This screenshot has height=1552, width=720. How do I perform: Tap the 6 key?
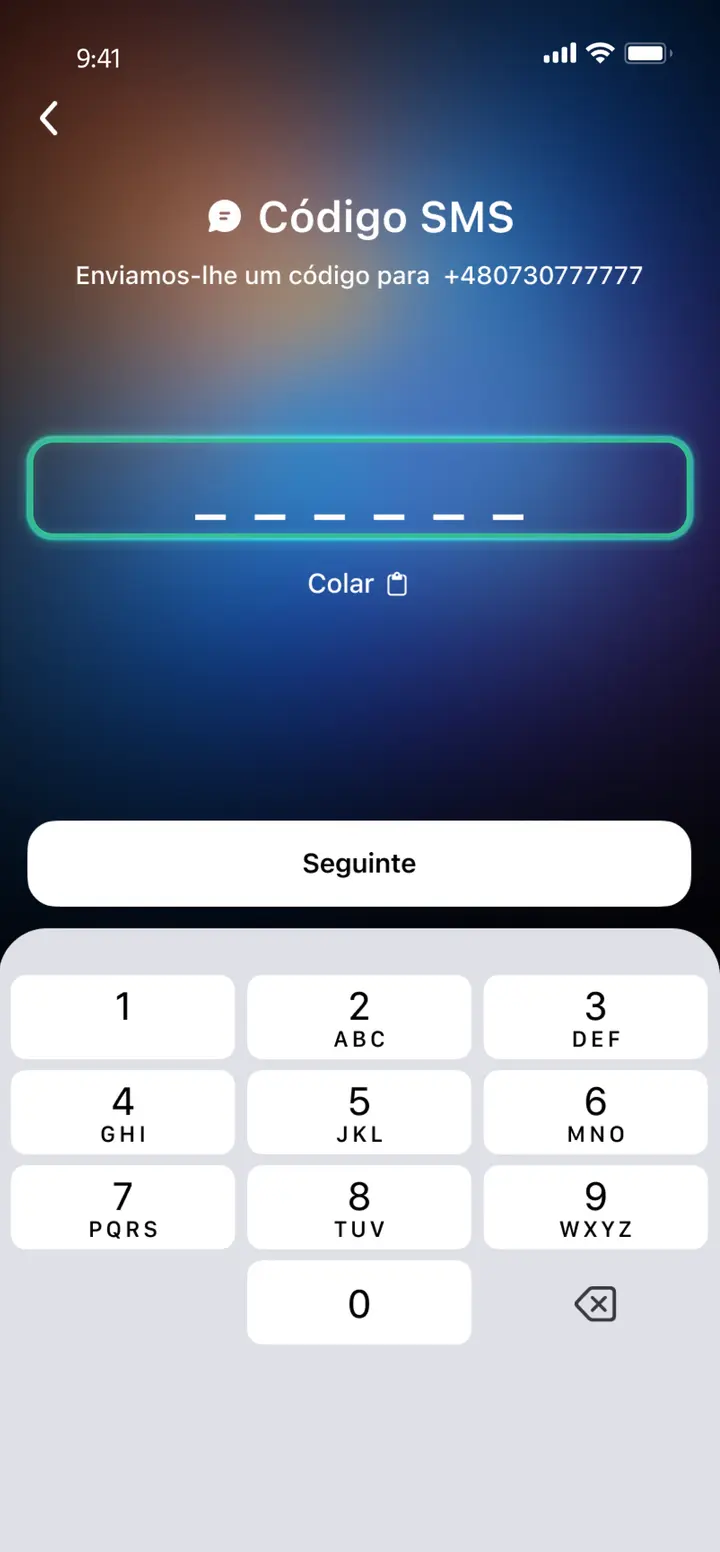point(595,1111)
